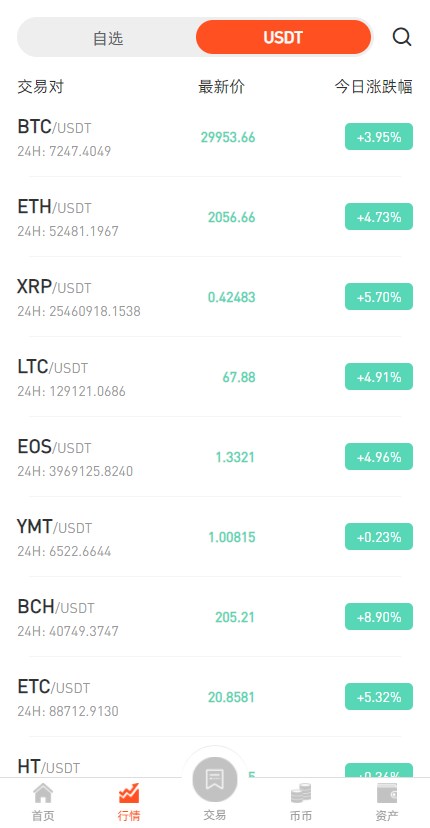Select the USDT tab
Screen dimensions: 430x828
pos(283,37)
